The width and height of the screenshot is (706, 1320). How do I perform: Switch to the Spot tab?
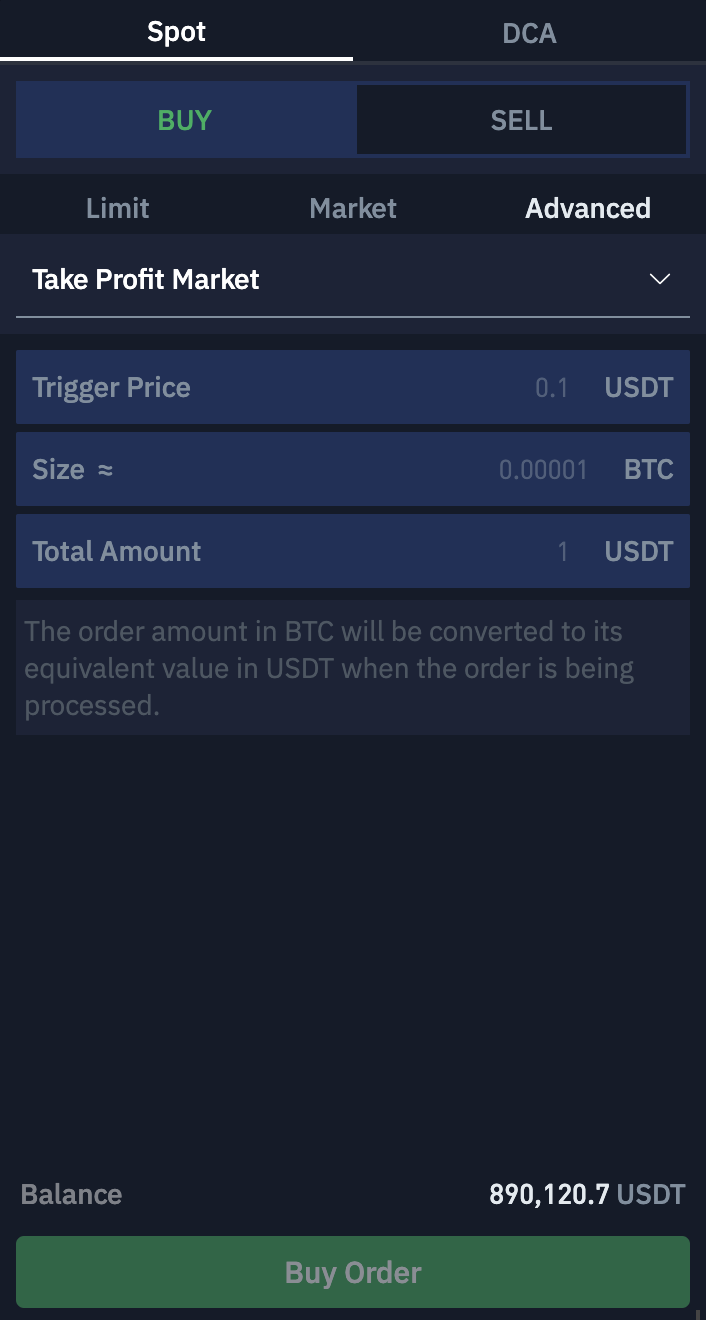pyautogui.click(x=176, y=32)
